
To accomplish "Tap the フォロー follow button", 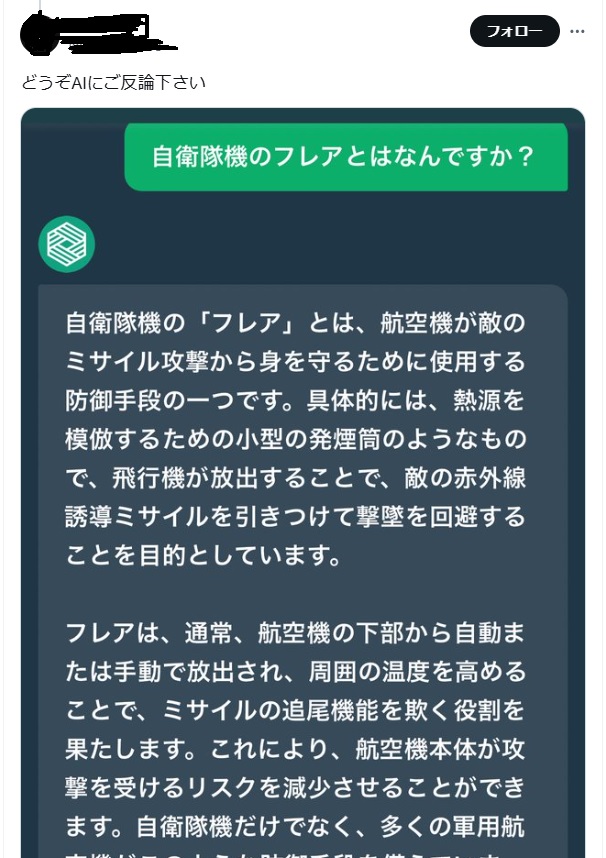I will coord(514,32).
